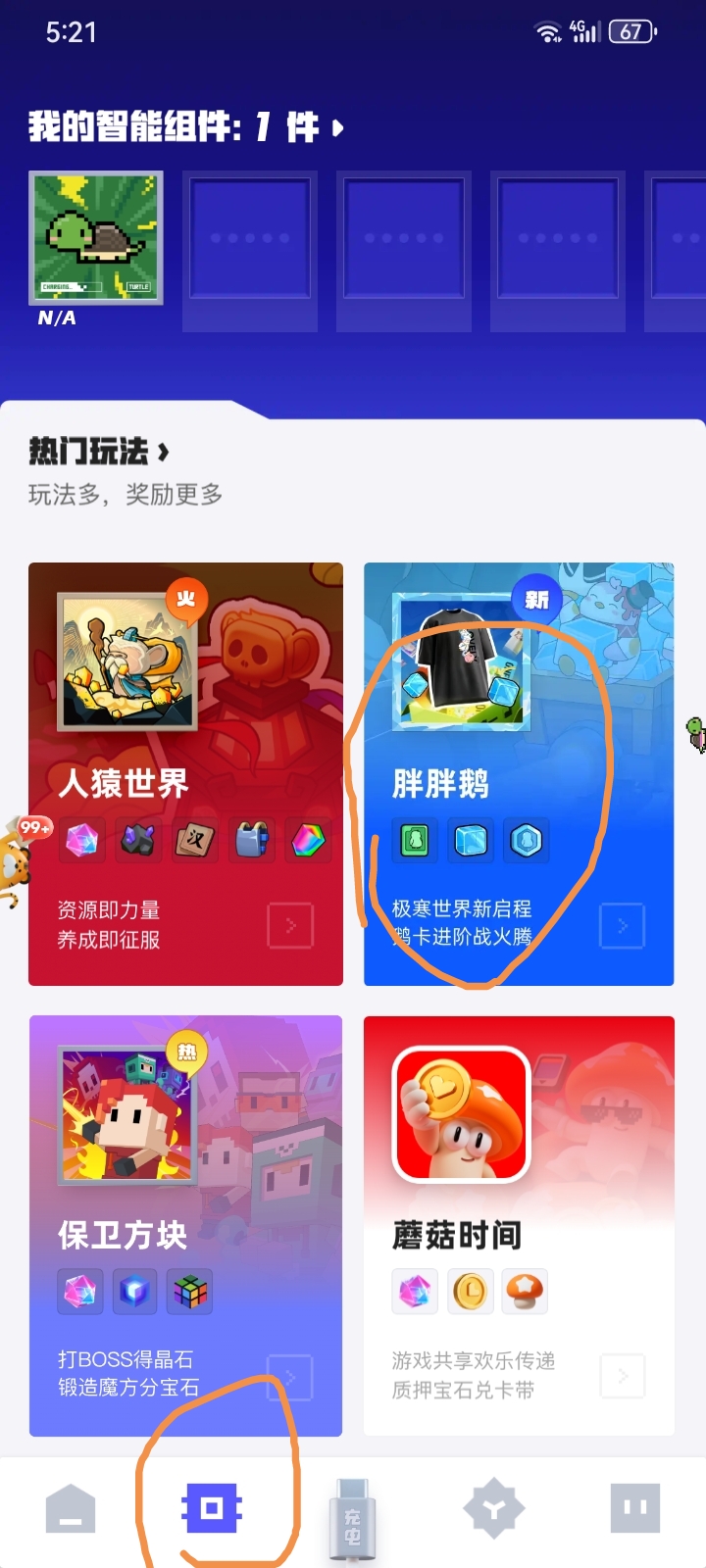Screen dimensions: 706x1568
Task: Open 热门玩法 section
Action: pyautogui.click(x=99, y=452)
